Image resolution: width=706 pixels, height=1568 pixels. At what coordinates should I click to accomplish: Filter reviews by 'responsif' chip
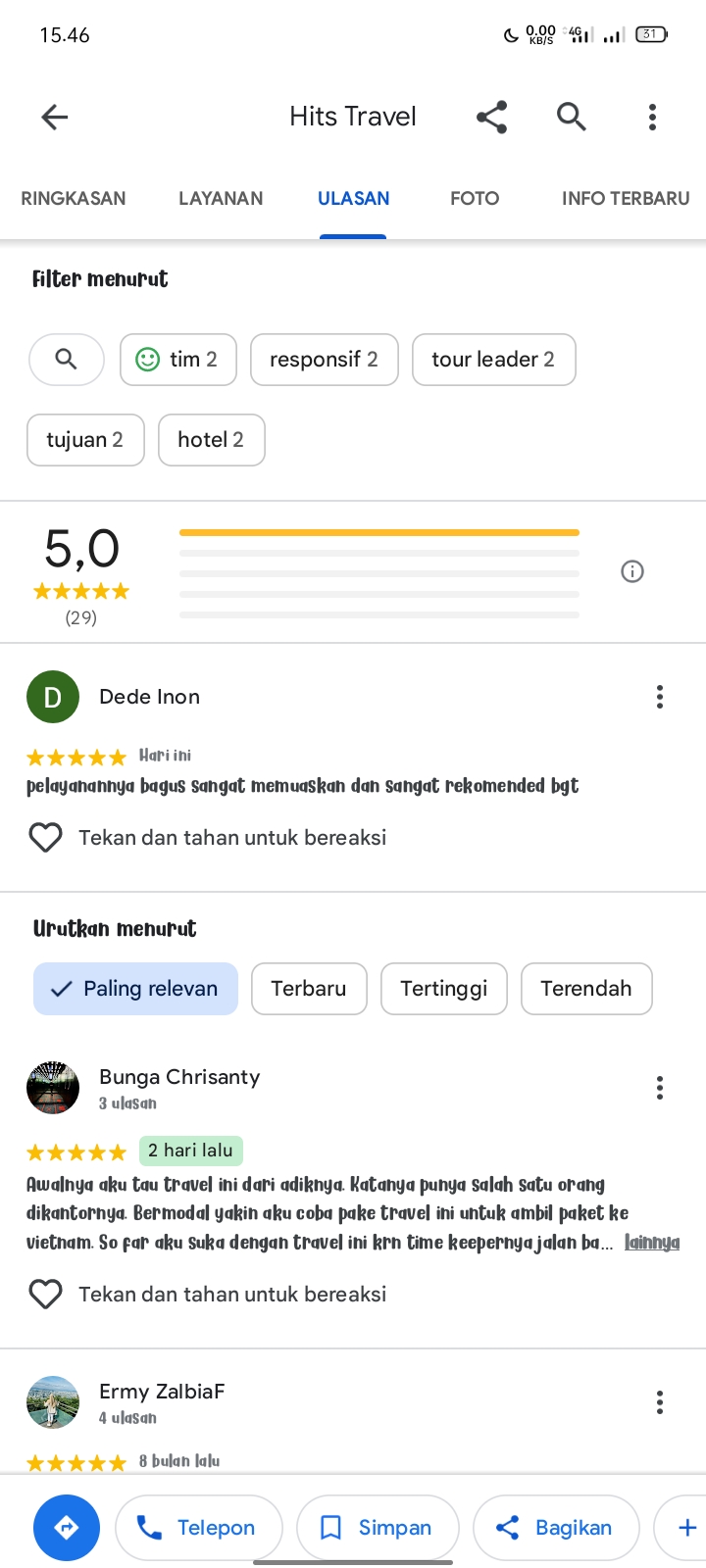click(324, 360)
